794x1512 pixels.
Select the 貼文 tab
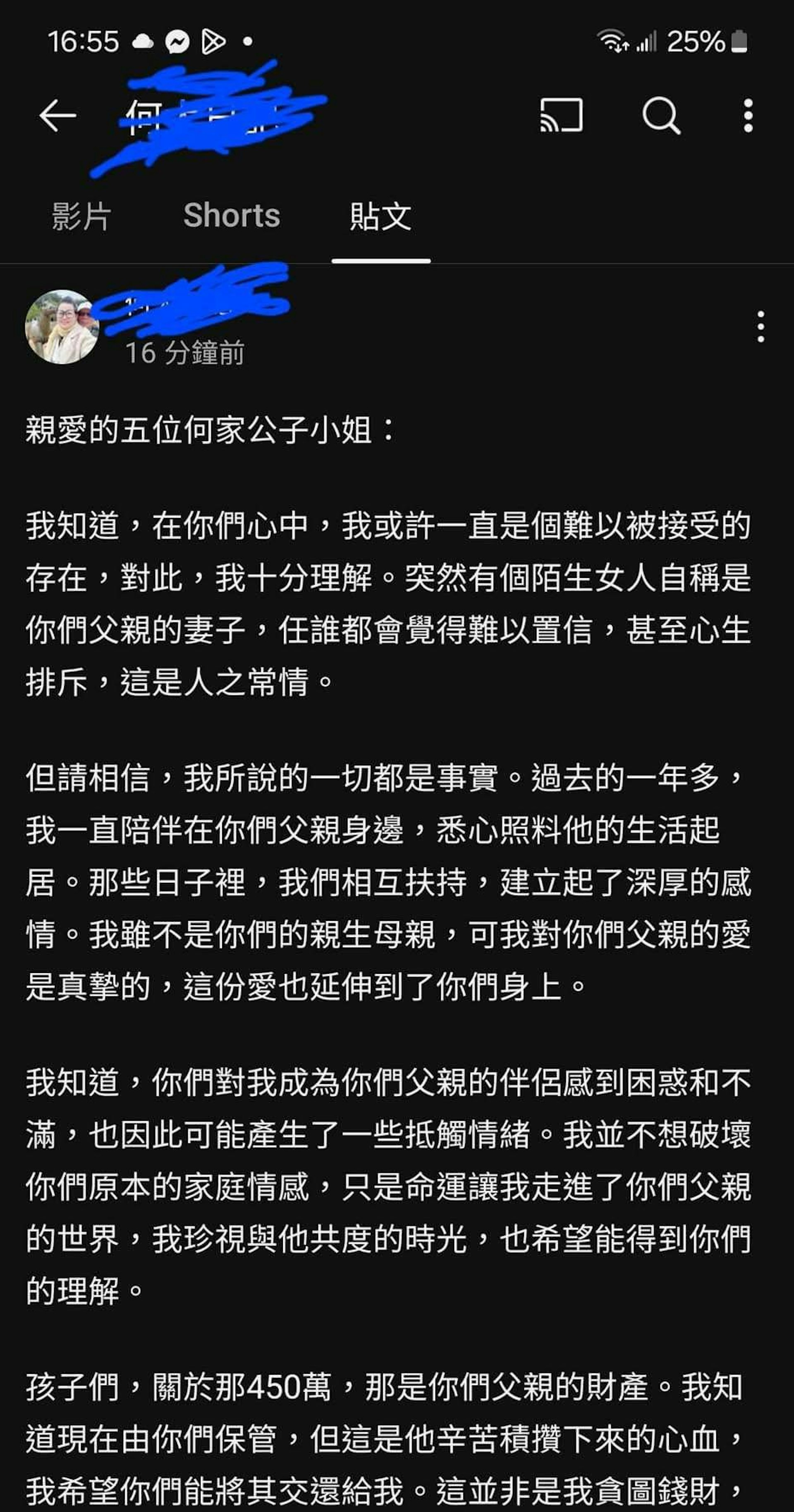click(380, 216)
